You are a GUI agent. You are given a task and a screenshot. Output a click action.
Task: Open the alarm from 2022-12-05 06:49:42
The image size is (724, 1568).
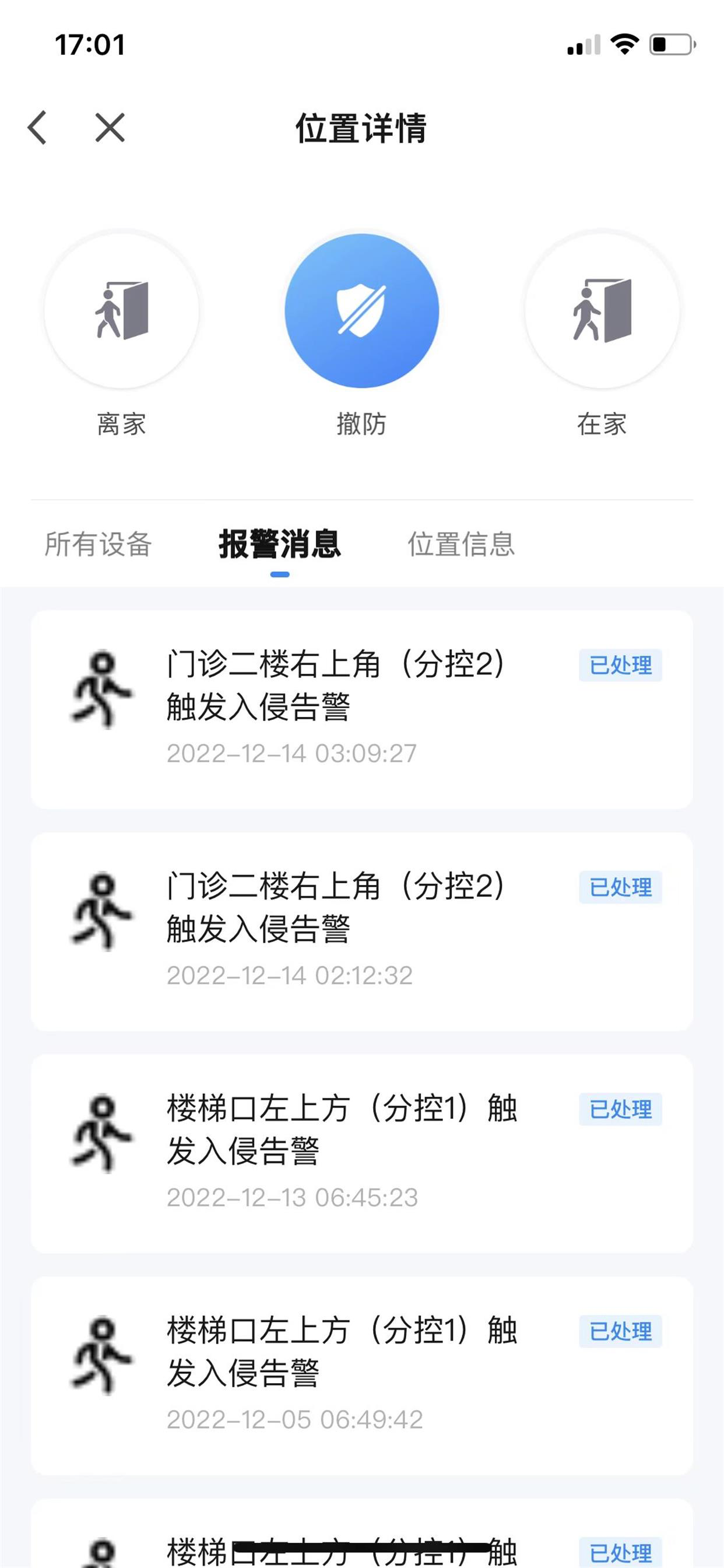[x=362, y=1376]
